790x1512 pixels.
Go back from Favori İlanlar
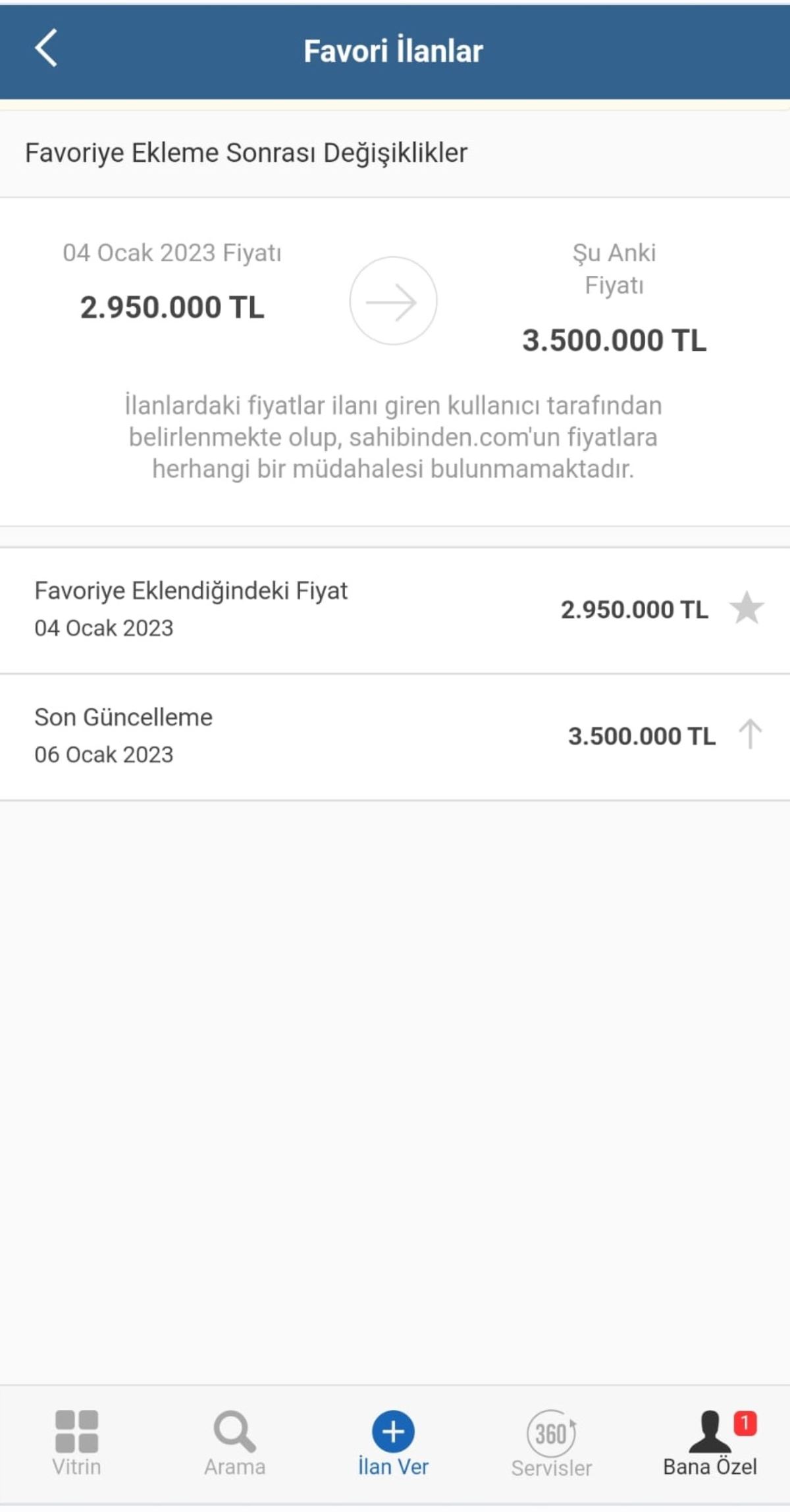point(46,49)
